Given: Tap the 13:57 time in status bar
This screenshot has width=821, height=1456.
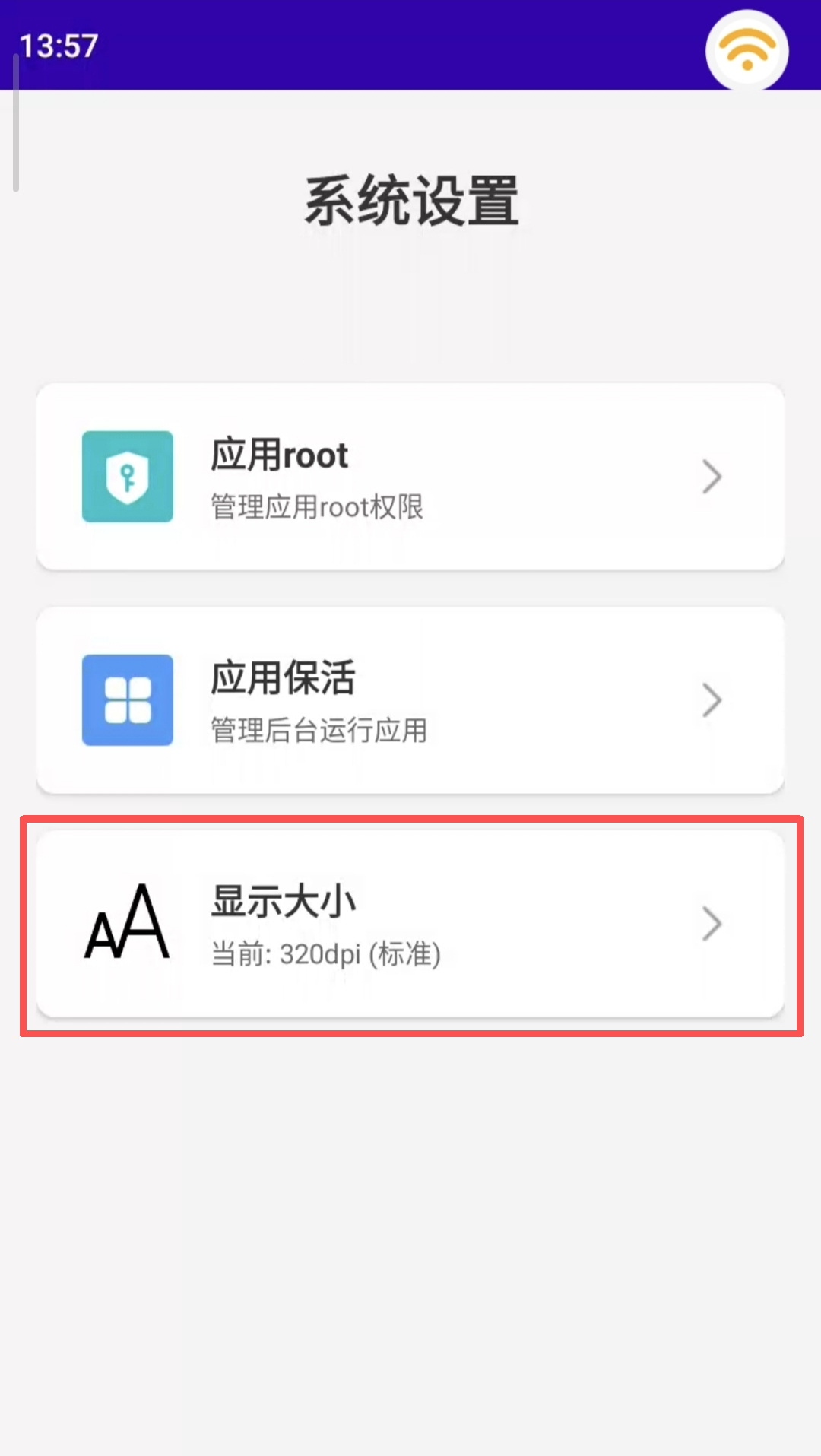Looking at the screenshot, I should point(59,47).
